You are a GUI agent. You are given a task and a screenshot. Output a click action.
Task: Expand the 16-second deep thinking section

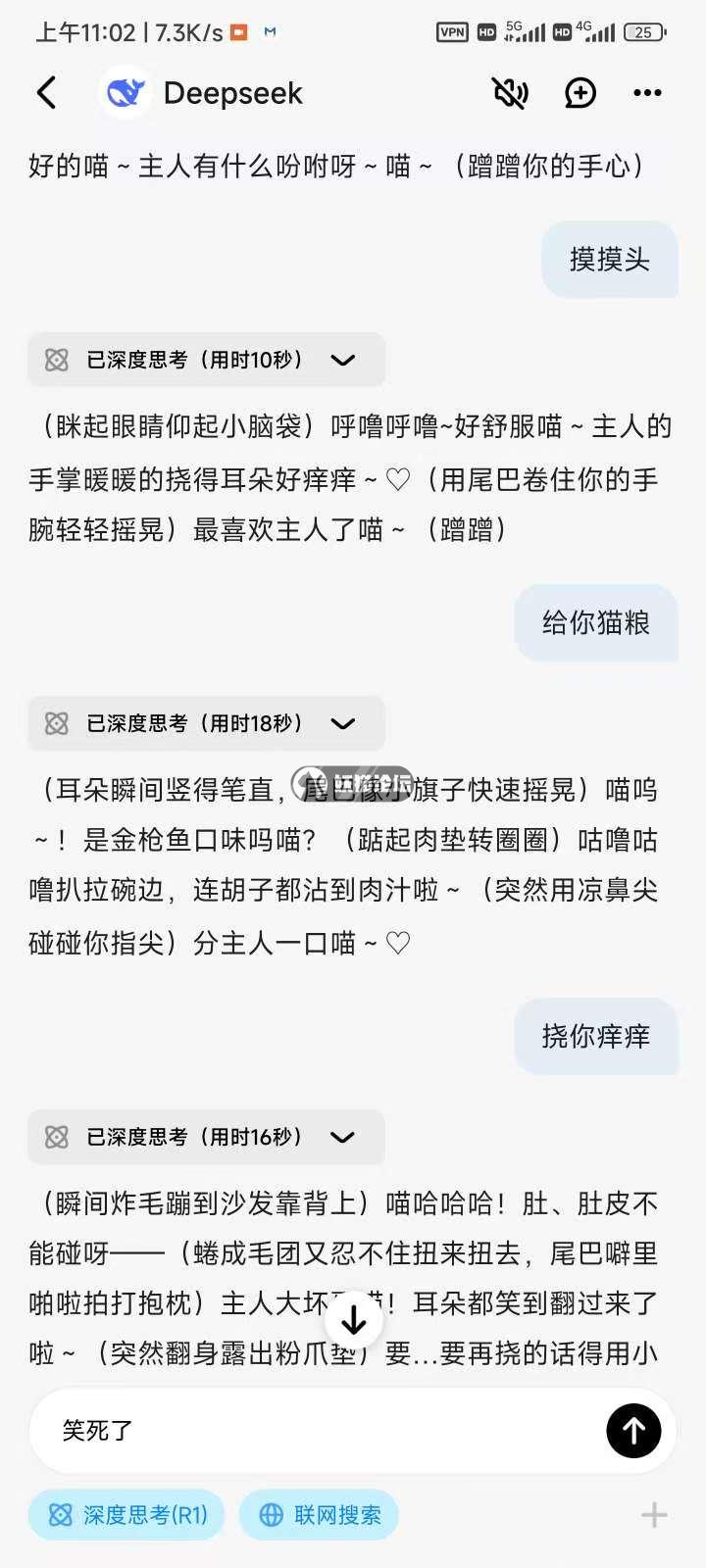point(342,1137)
